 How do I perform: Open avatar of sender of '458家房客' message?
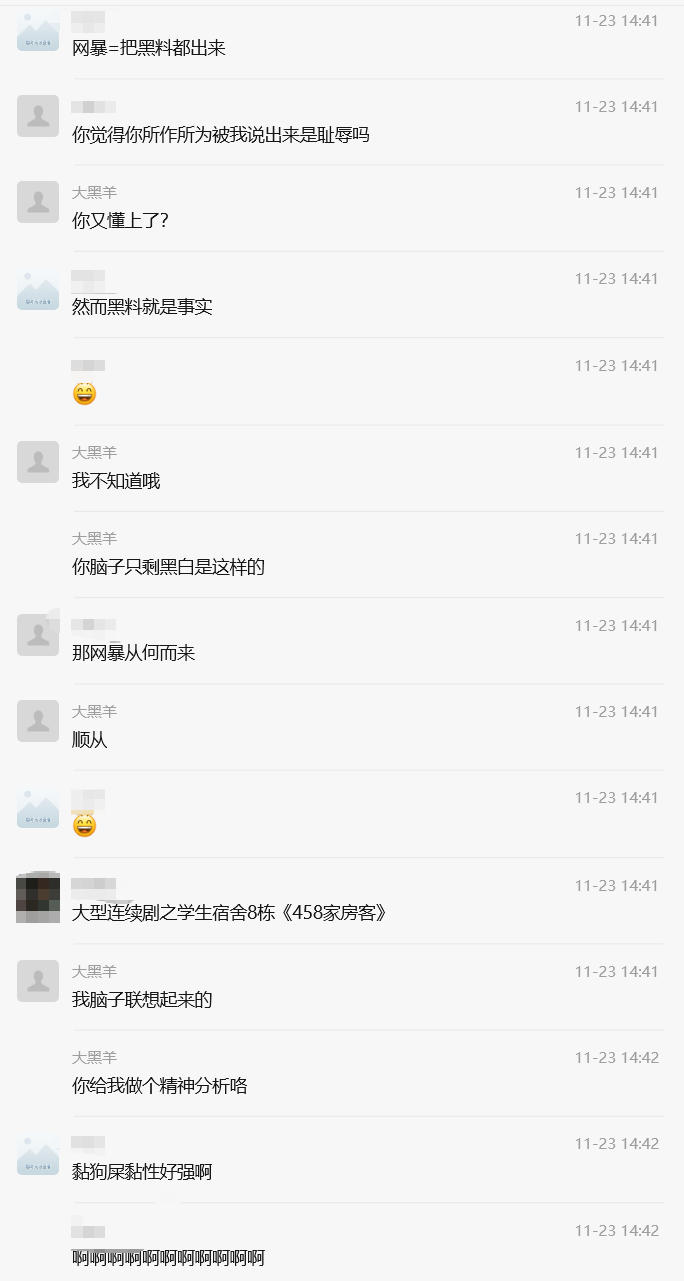[38, 897]
